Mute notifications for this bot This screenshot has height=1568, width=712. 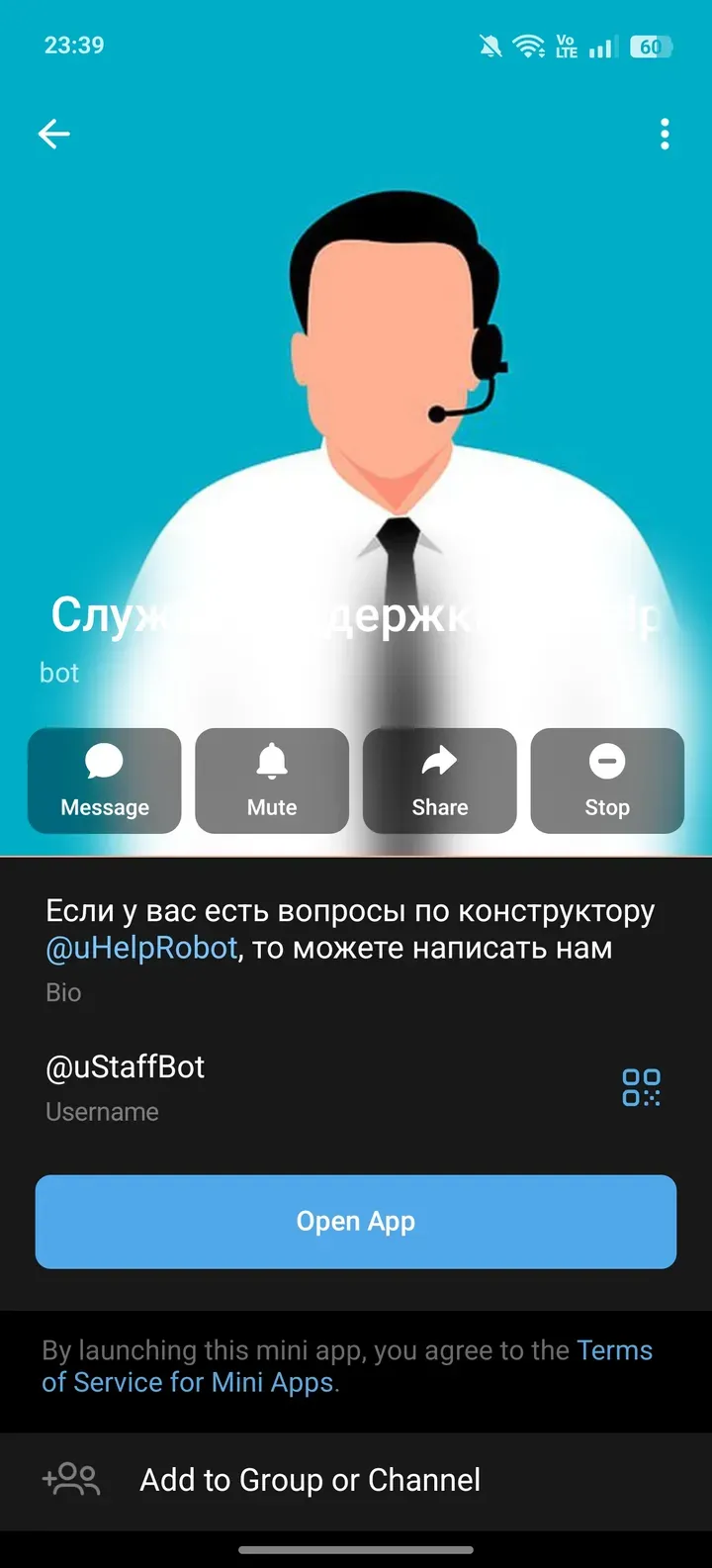tap(272, 781)
